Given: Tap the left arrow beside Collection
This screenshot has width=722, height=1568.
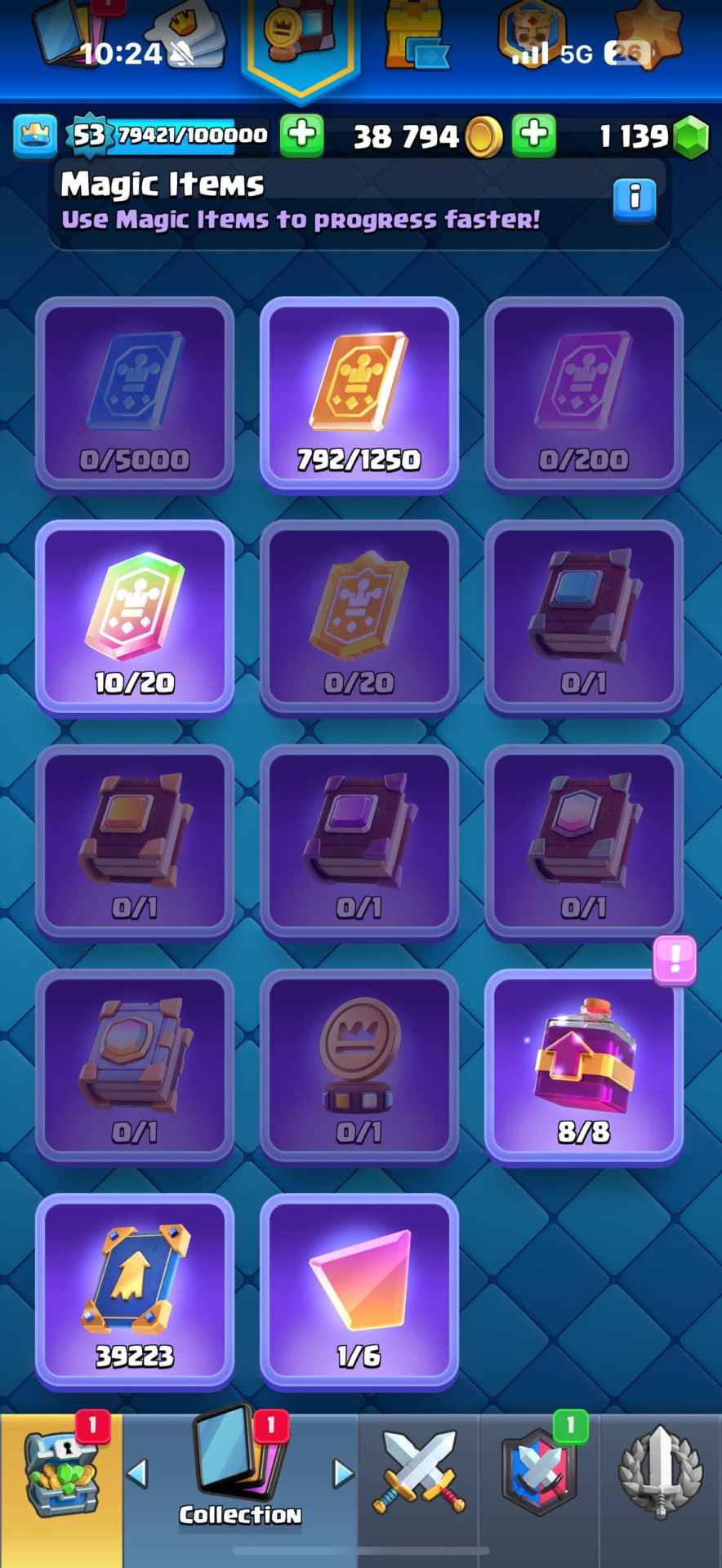Looking at the screenshot, I should click(137, 1473).
